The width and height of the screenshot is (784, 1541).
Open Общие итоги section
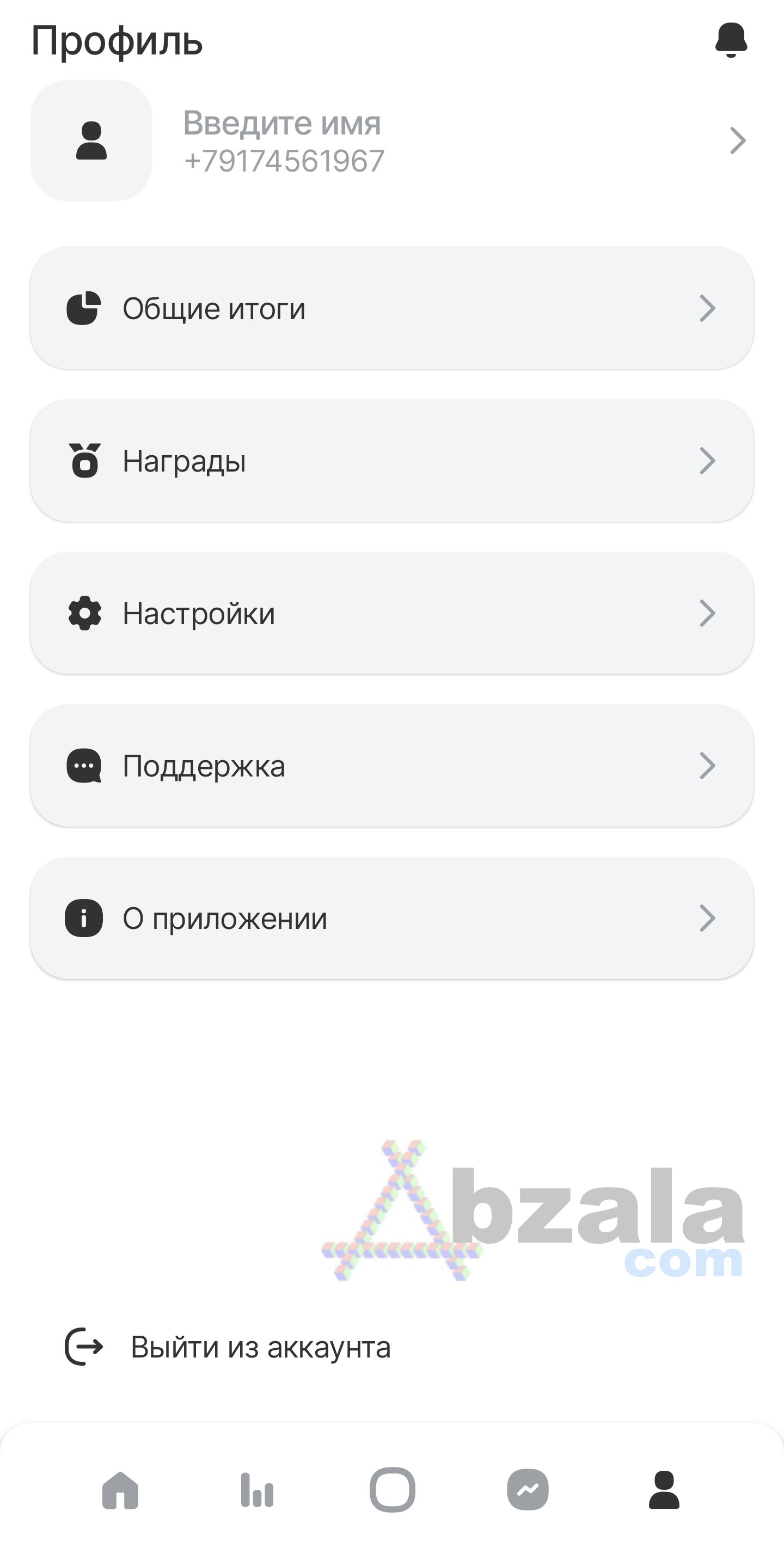coord(391,308)
